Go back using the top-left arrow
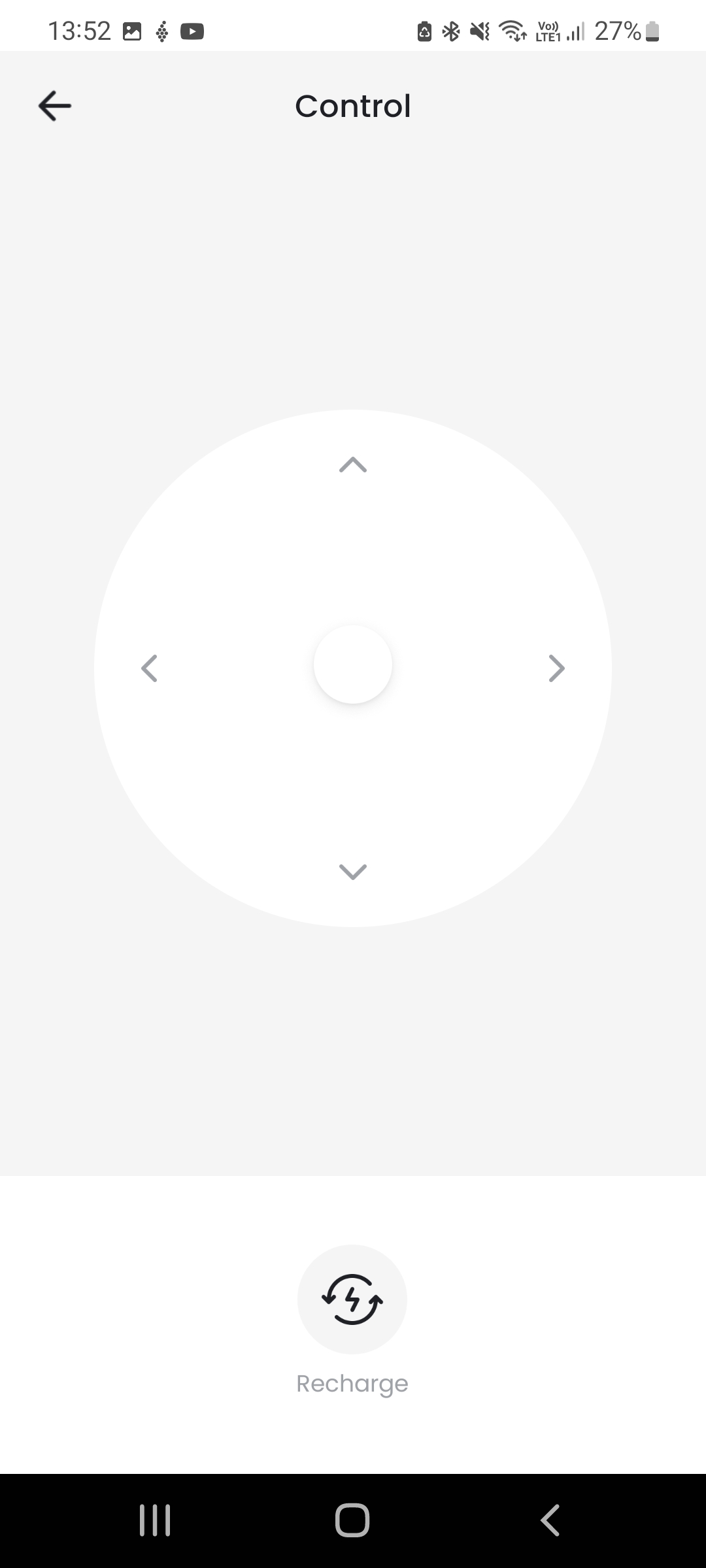This screenshot has width=706, height=1568. [55, 106]
